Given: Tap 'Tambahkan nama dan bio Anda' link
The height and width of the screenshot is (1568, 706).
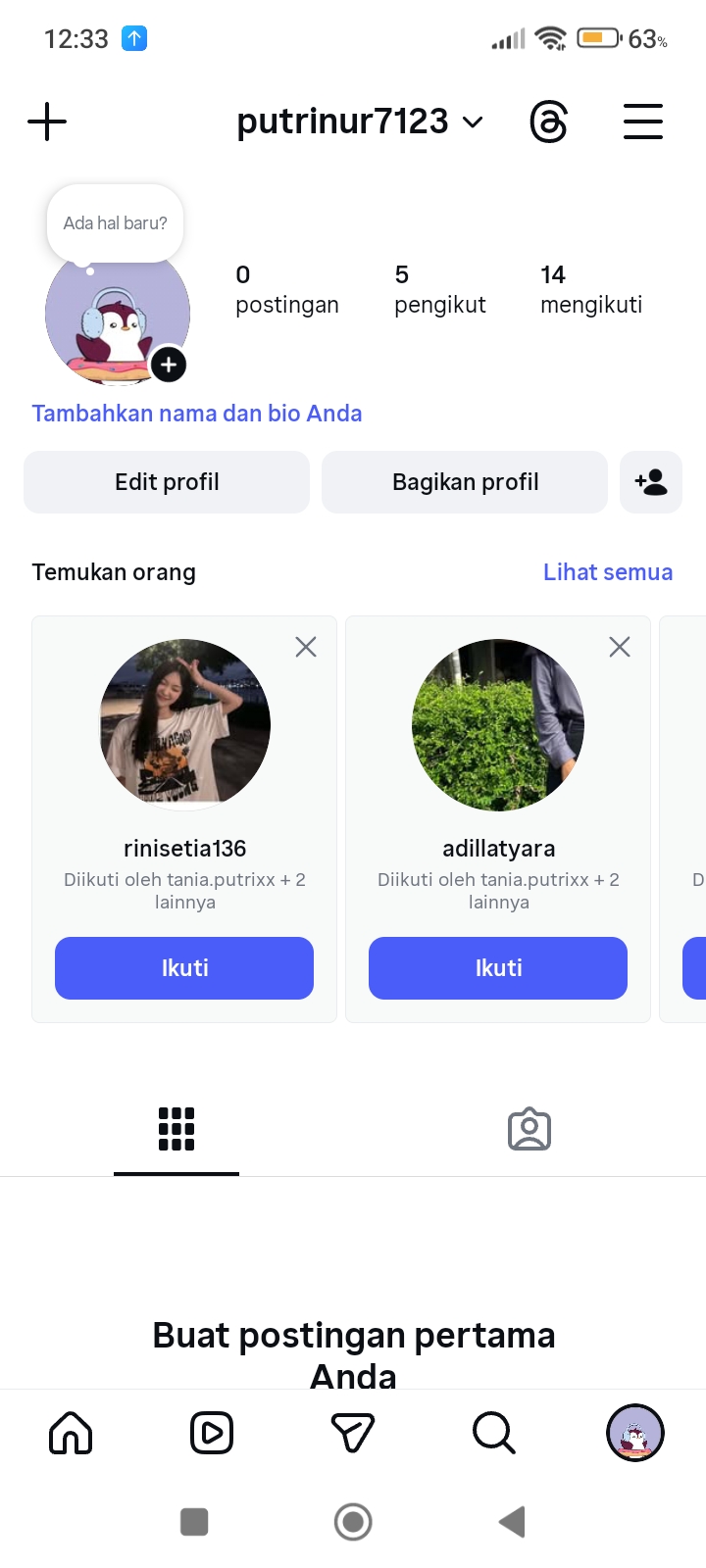Looking at the screenshot, I should click(x=197, y=414).
